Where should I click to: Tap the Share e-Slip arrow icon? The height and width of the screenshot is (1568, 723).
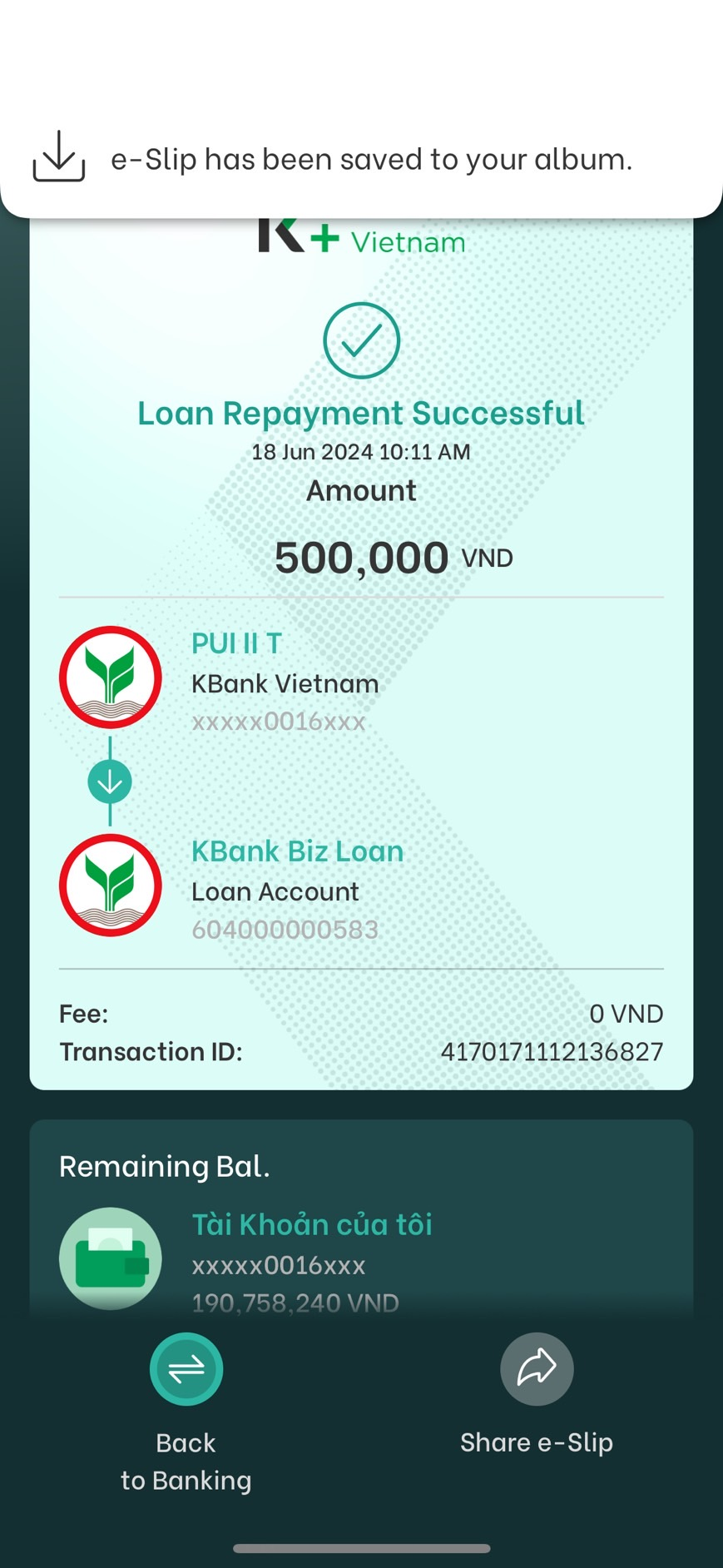tap(536, 1368)
